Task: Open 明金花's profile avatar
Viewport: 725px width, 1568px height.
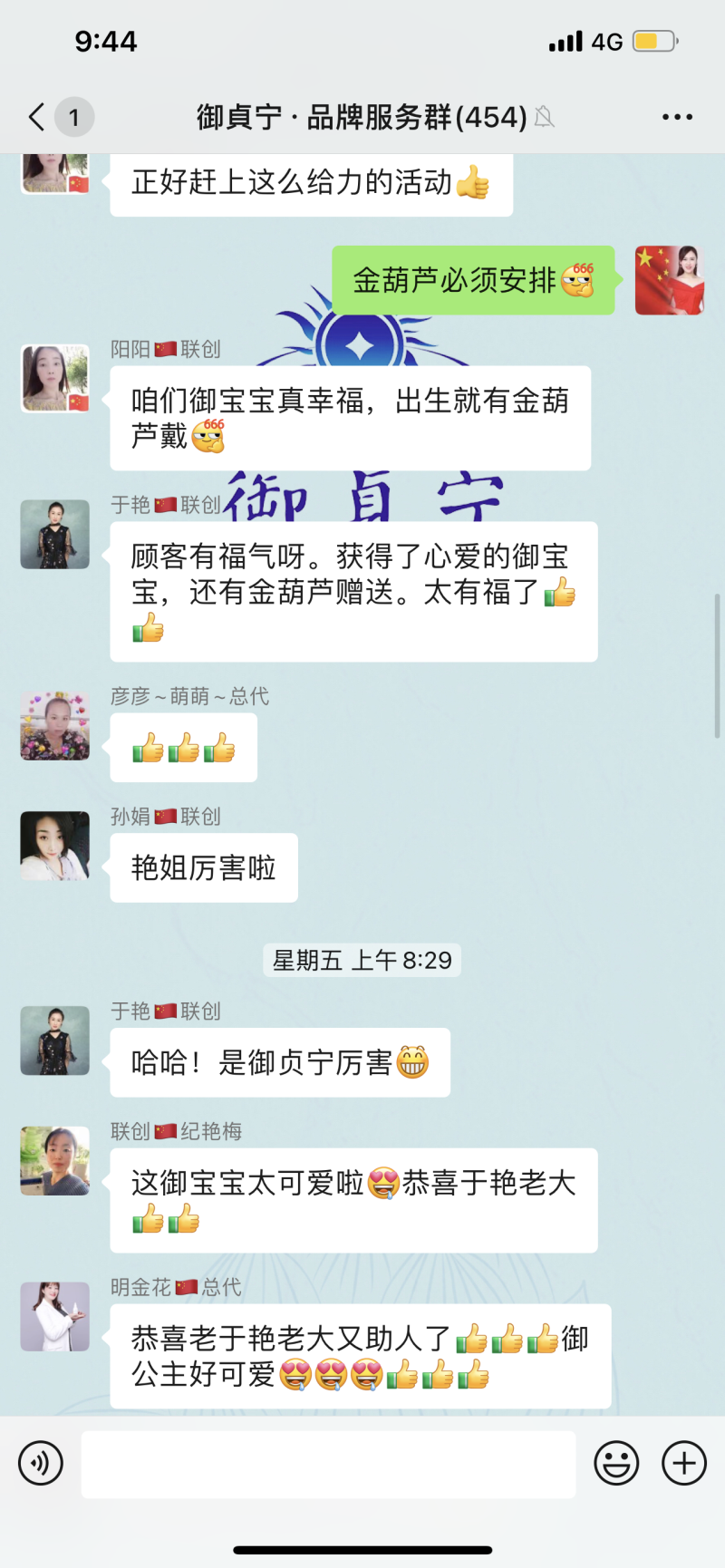Action: (x=55, y=1316)
